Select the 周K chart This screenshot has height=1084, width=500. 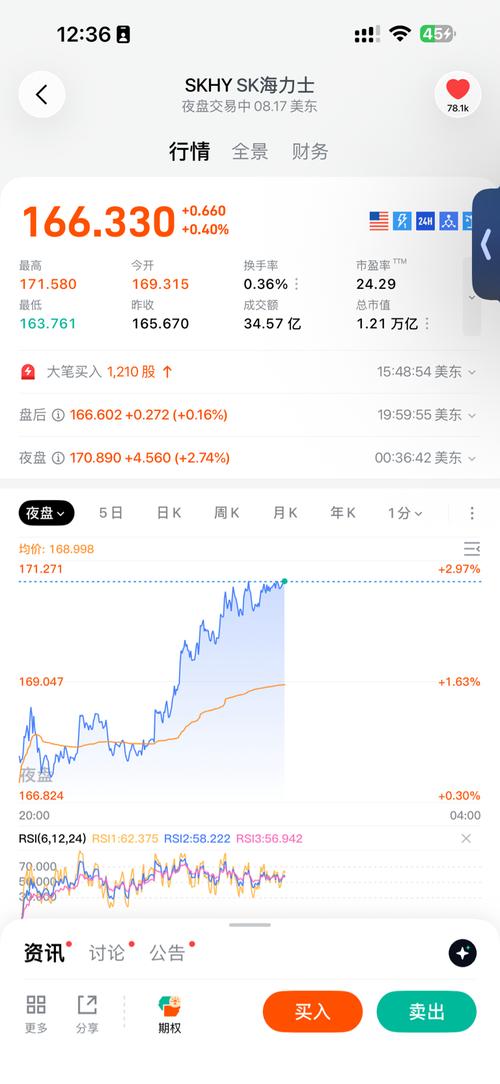tap(227, 513)
